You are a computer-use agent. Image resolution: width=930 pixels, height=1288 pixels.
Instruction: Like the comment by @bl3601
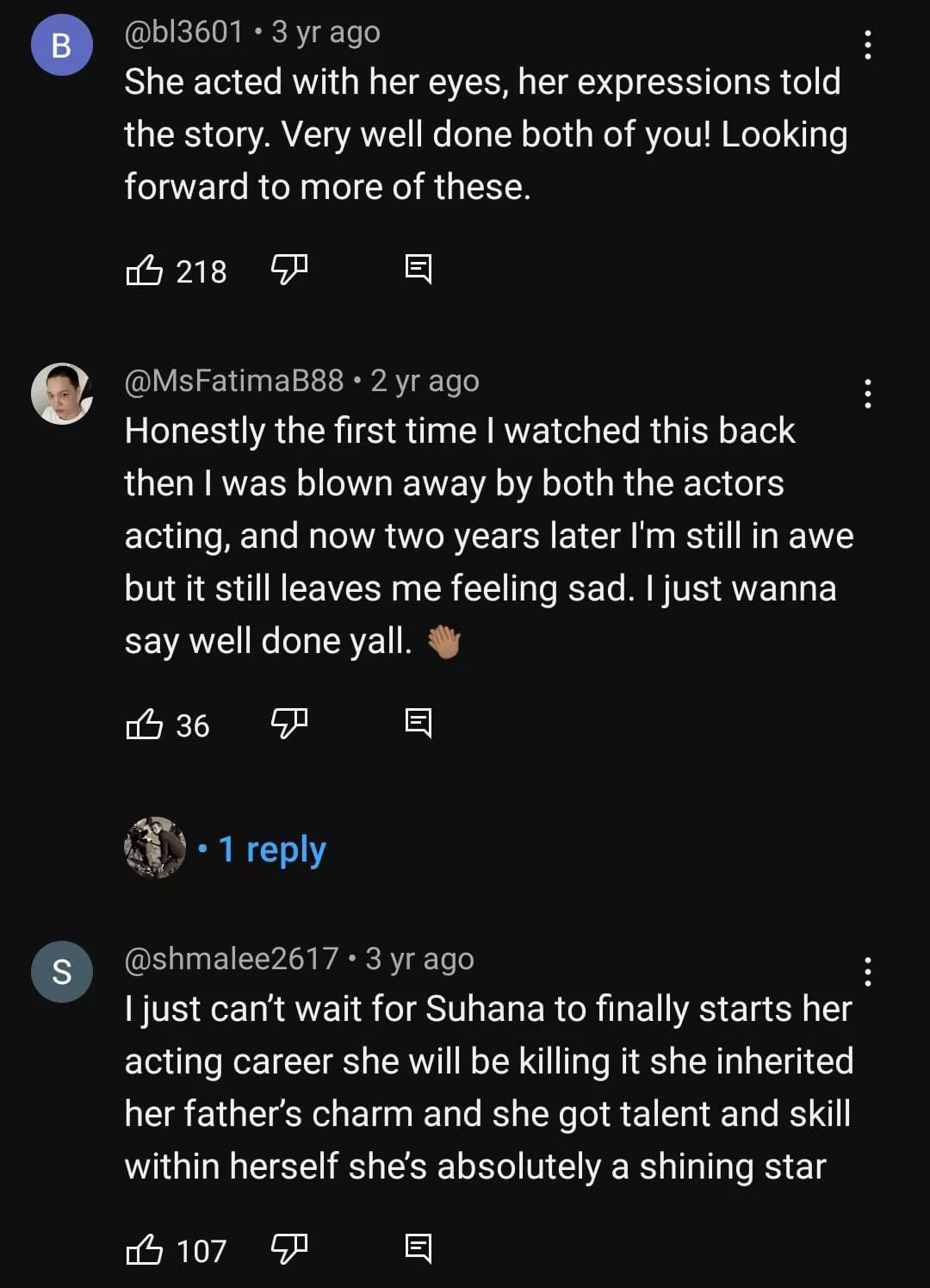coord(145,271)
